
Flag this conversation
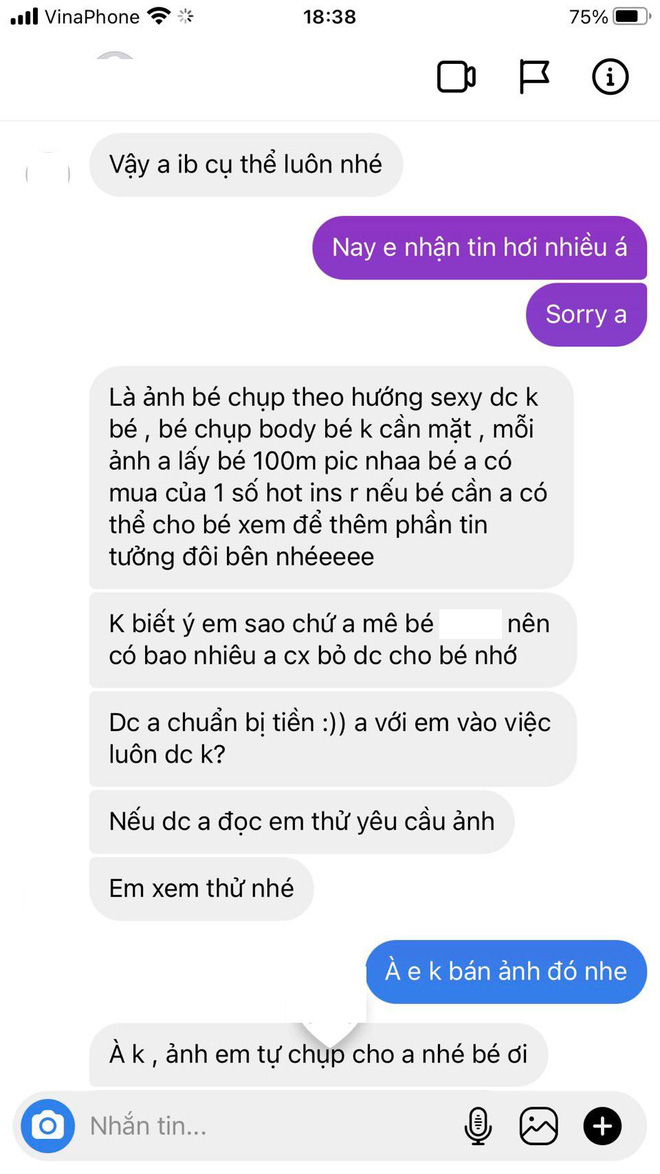click(x=534, y=77)
